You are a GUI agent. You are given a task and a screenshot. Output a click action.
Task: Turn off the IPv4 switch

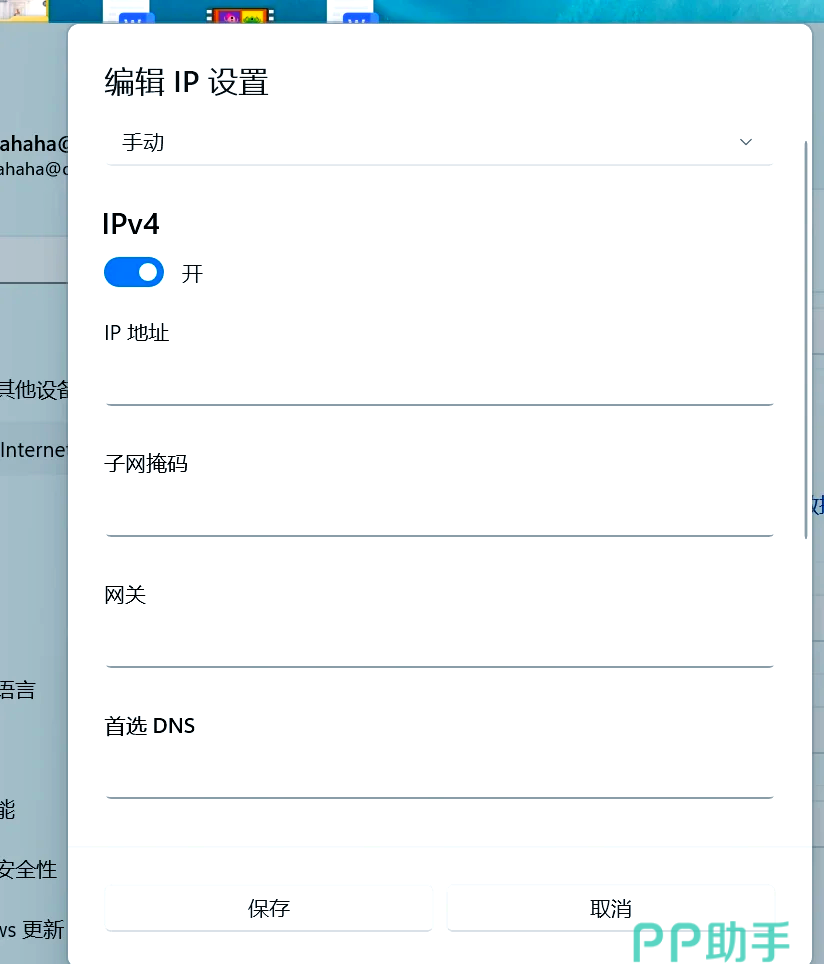pyautogui.click(x=134, y=272)
